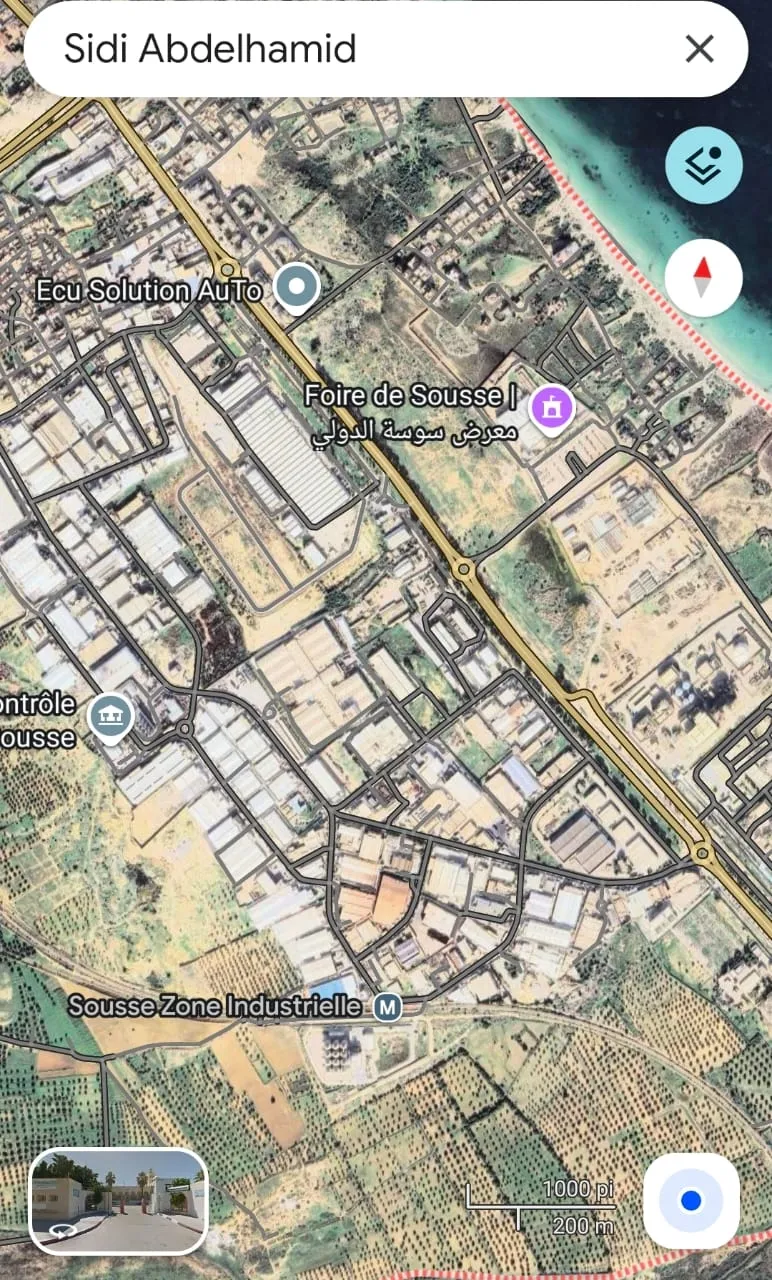The height and width of the screenshot is (1280, 772).
Task: Select the Contrôle Sousse building marker
Action: [x=110, y=717]
